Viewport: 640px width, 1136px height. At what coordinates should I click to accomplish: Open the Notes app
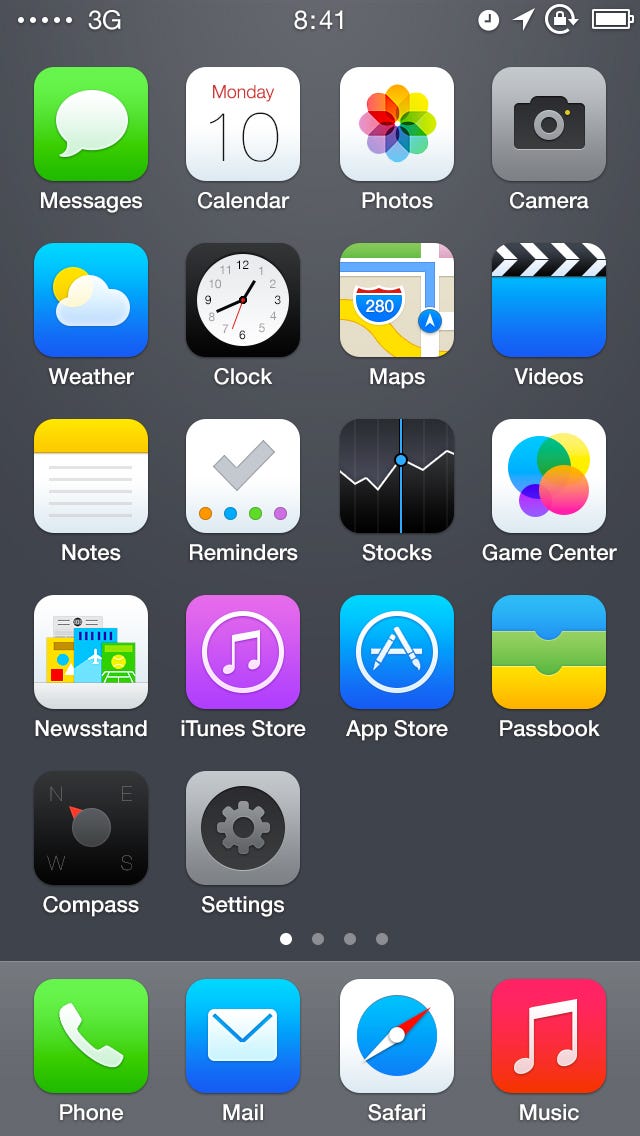coord(91,476)
